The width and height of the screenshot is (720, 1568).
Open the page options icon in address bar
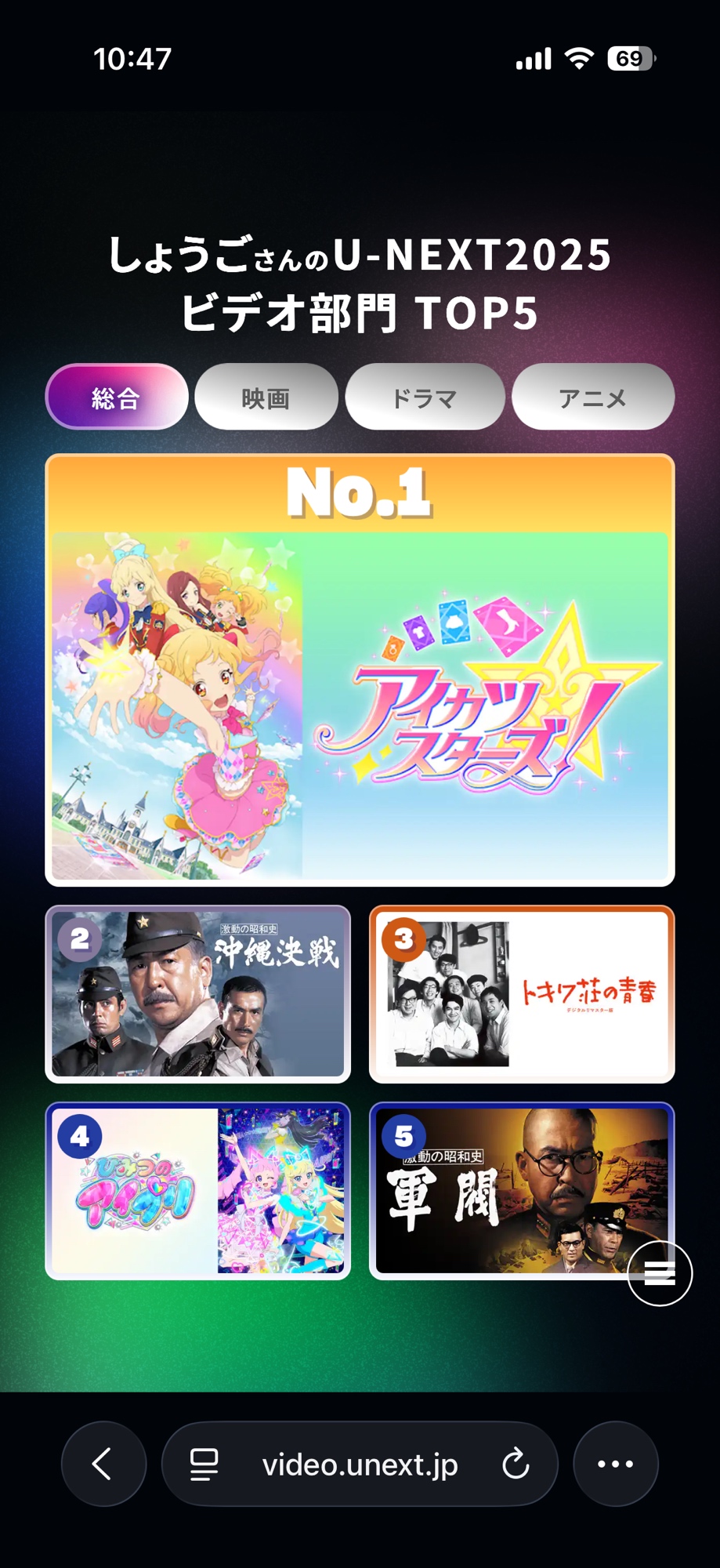tap(204, 1464)
